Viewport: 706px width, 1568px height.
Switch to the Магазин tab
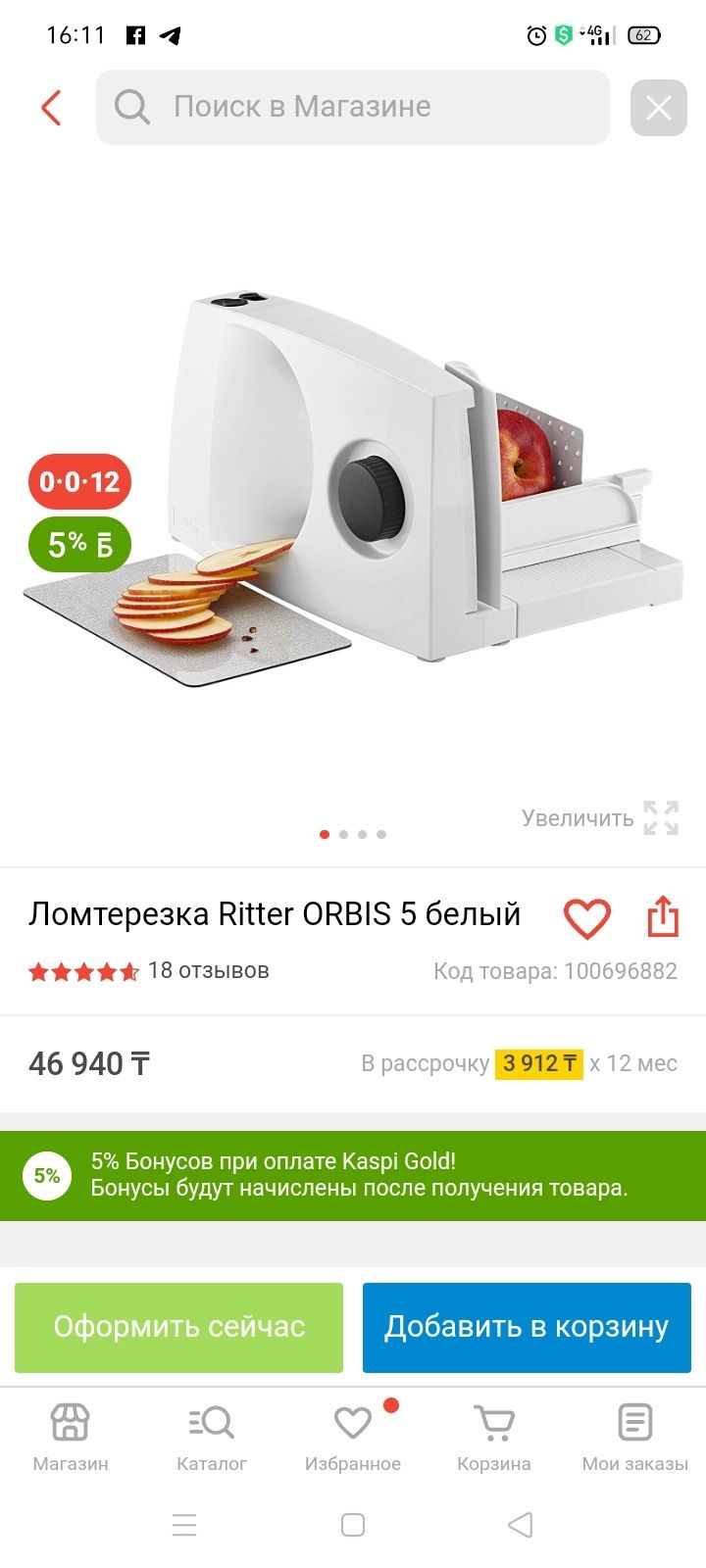(71, 1438)
